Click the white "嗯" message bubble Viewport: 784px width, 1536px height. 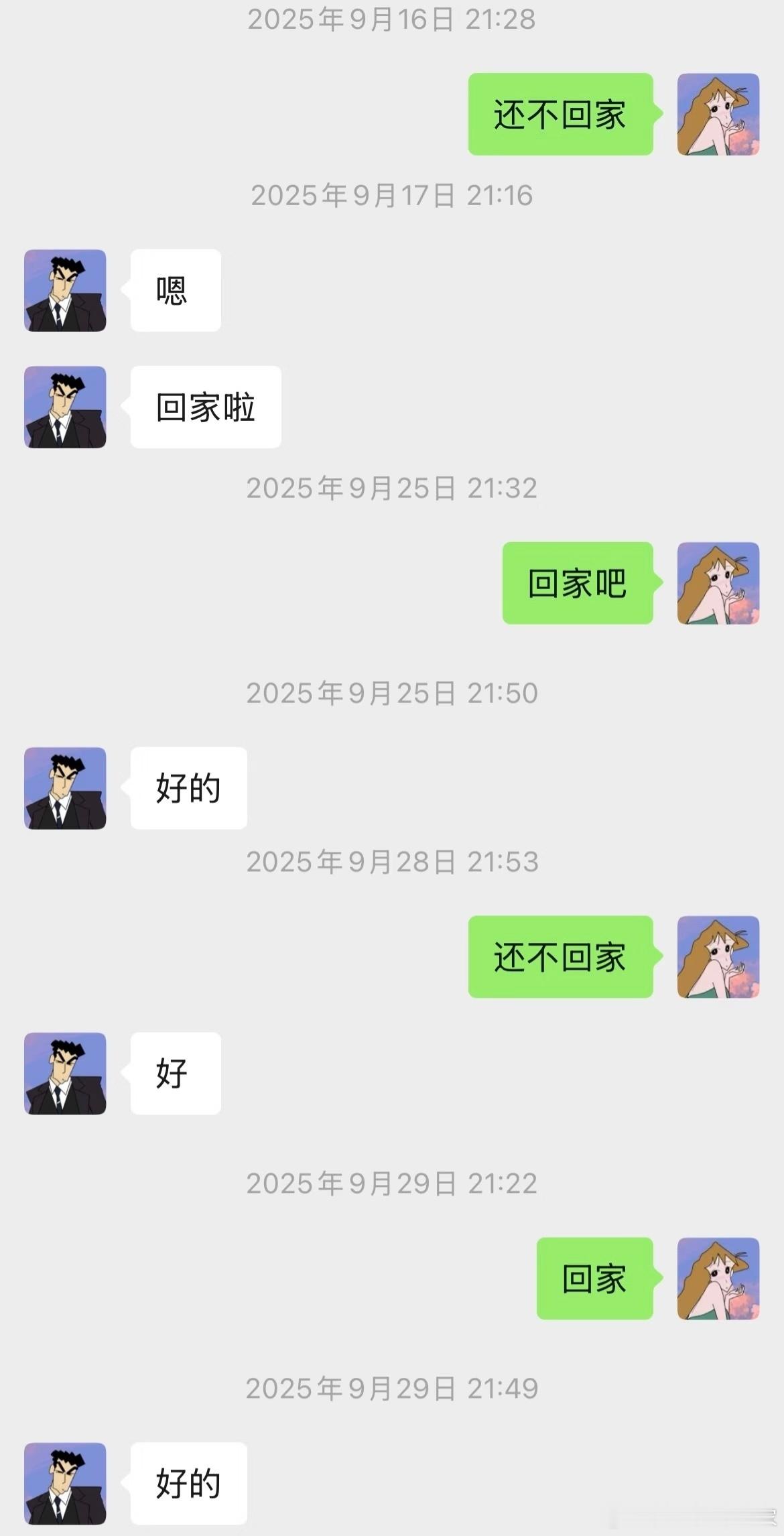pos(176,290)
